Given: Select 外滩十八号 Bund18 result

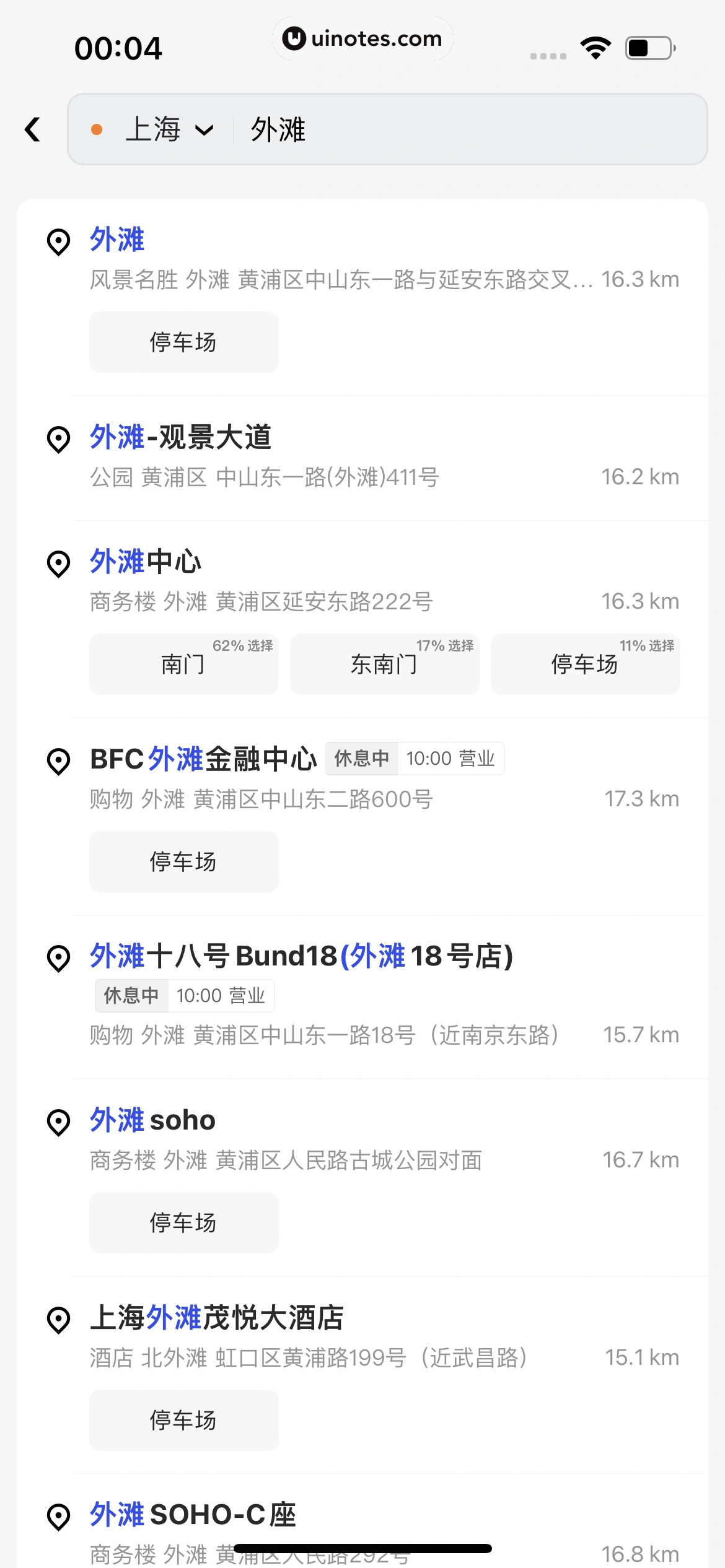Looking at the screenshot, I should [301, 956].
